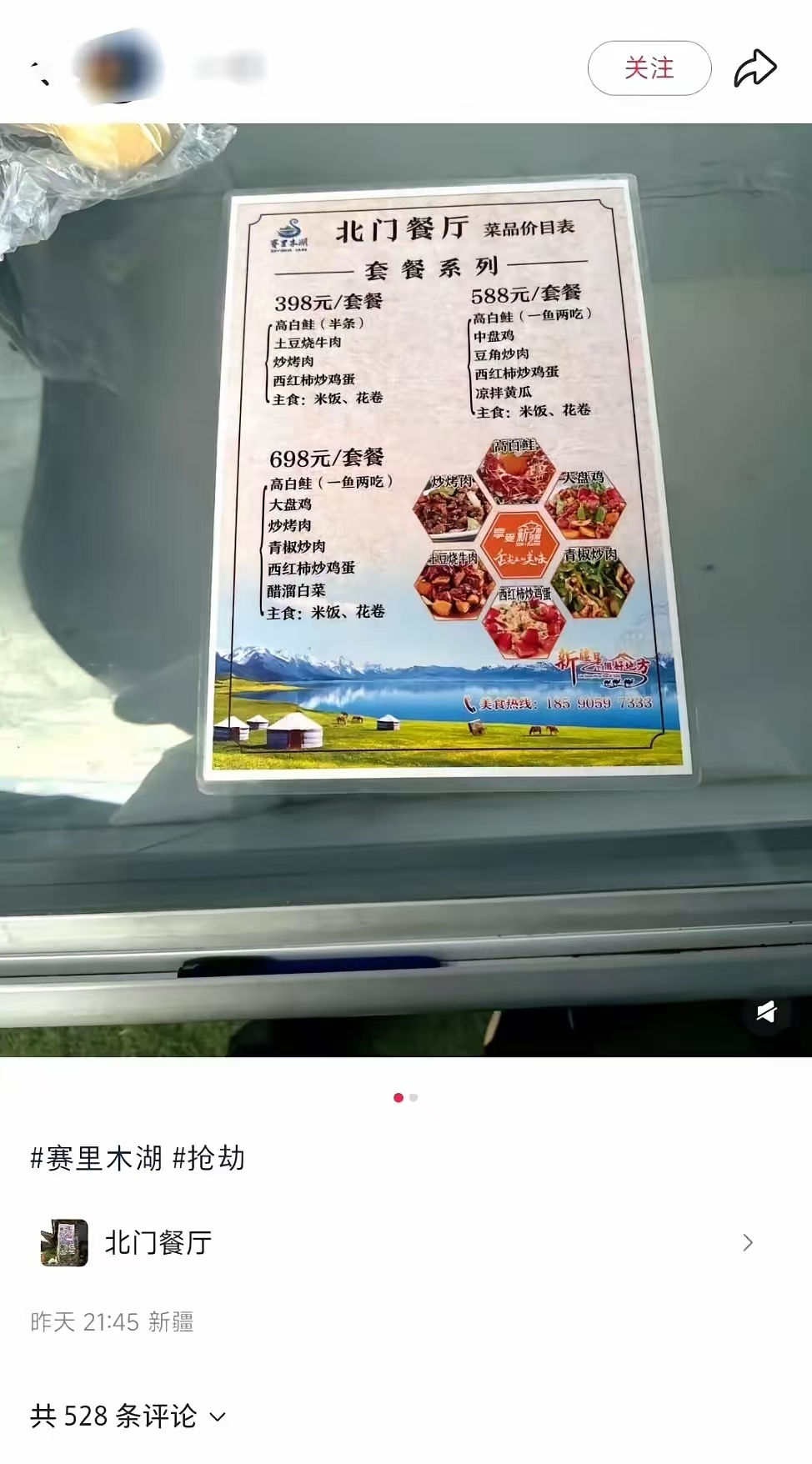Viewport: 812px width, 1464px height.
Task: Open the 北门餐厅 location page
Action: pos(396,1242)
